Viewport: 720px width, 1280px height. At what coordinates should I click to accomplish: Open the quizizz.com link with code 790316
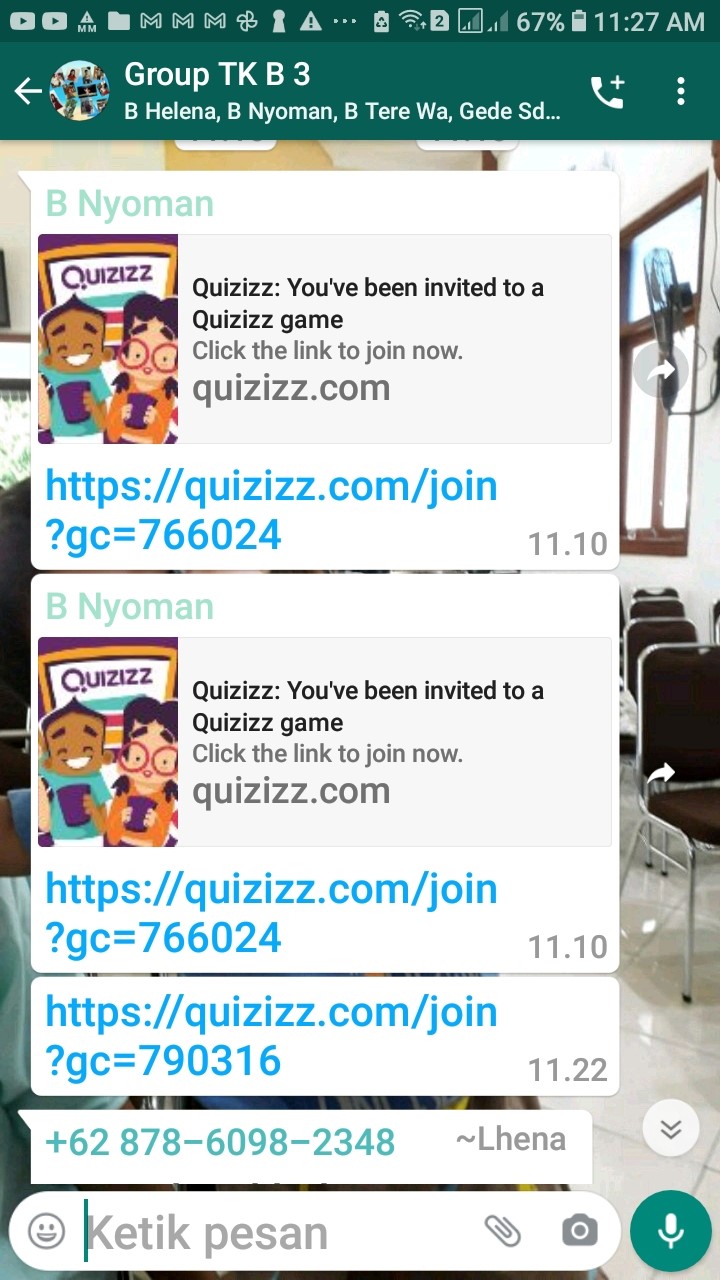[x=271, y=1036]
